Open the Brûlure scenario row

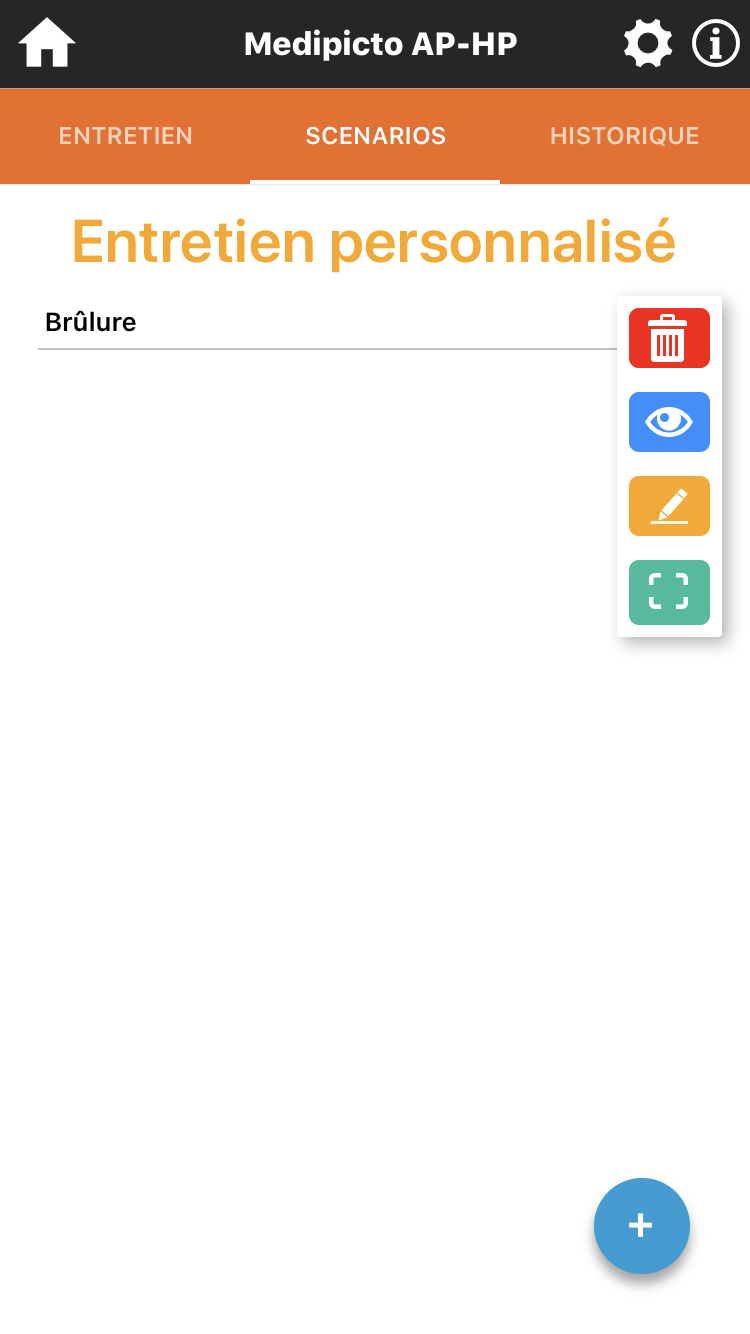tap(300, 323)
